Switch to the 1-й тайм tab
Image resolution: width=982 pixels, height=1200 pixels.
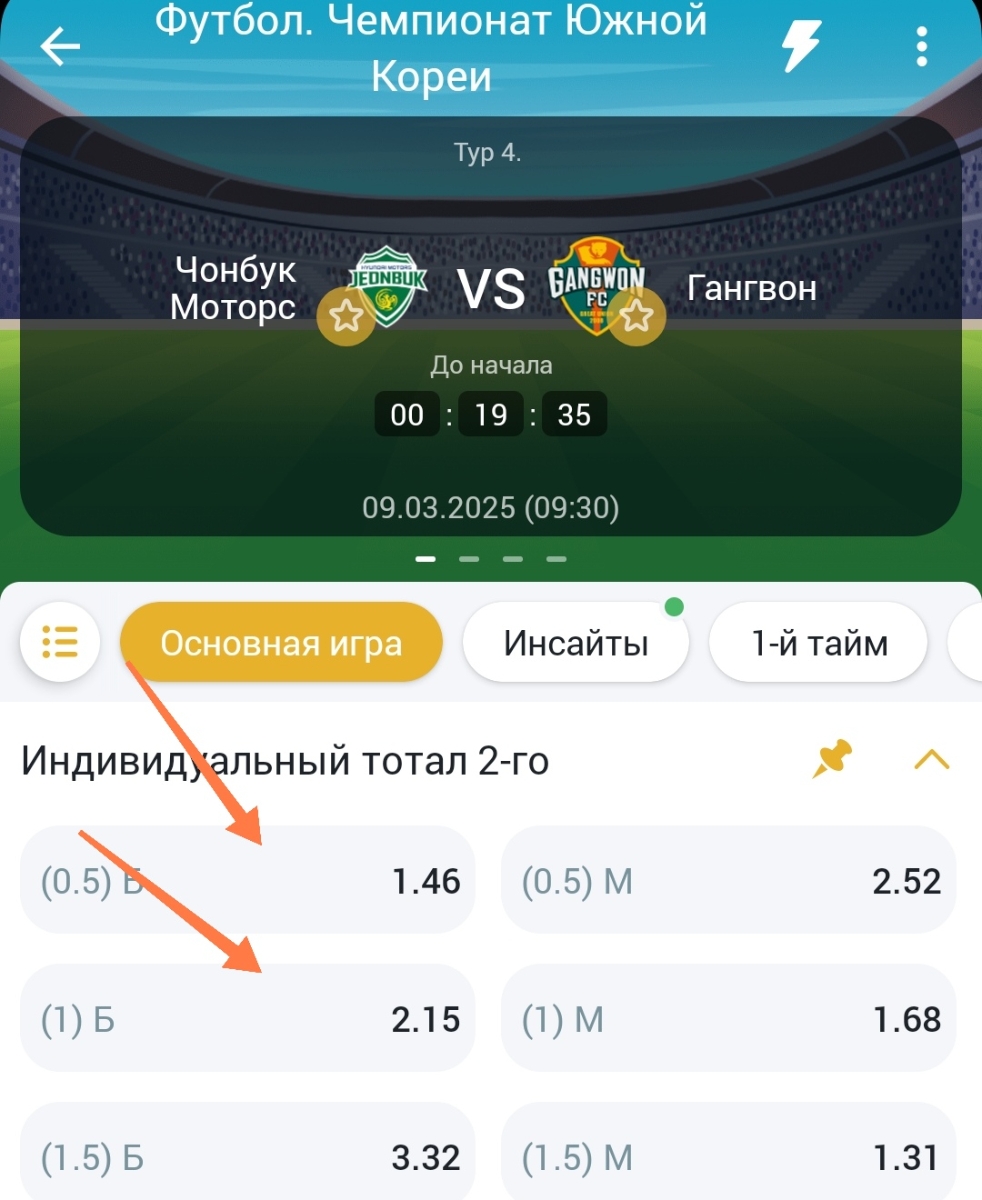tap(818, 643)
